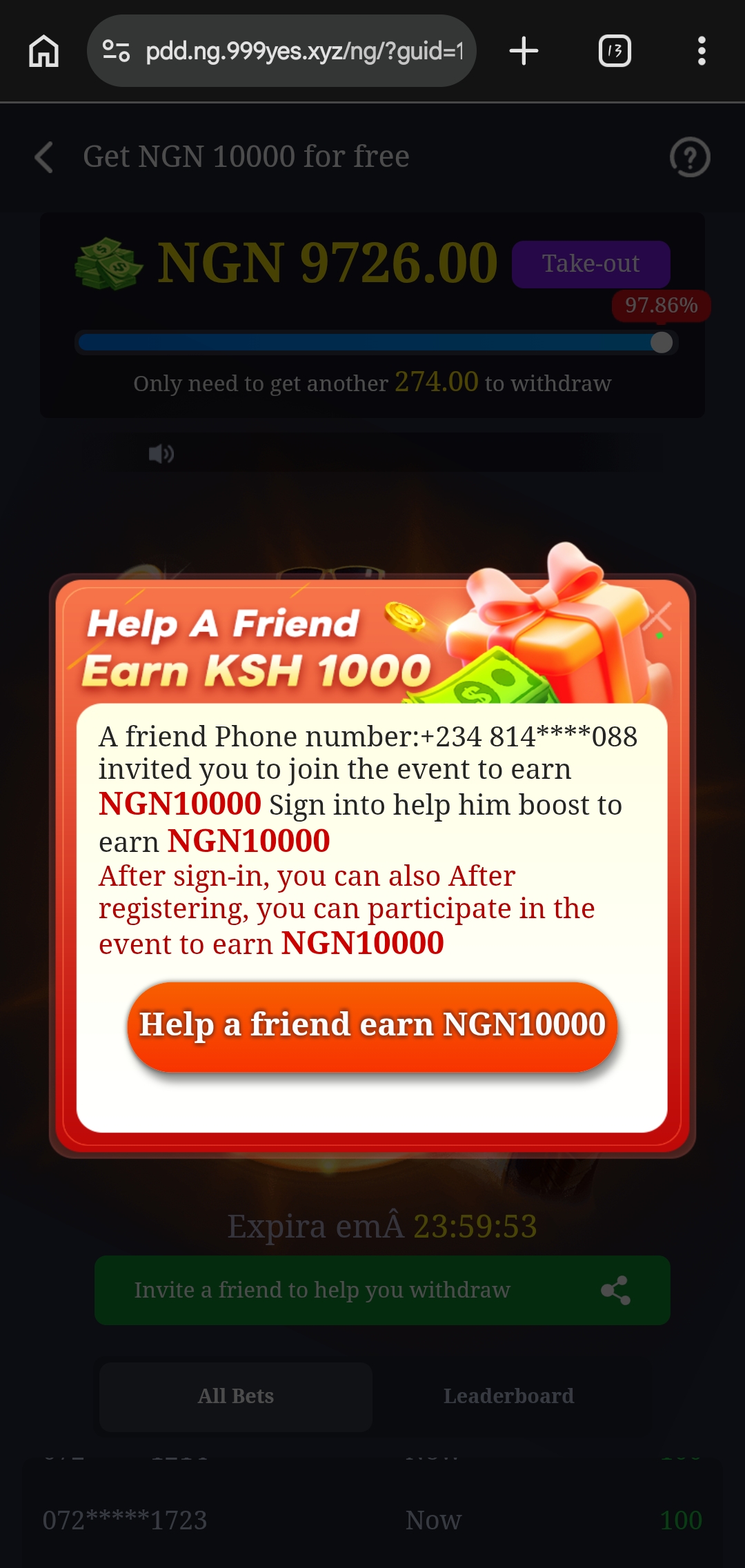Screen dimensions: 745x1568
Task: Open site info icon in address bar
Action: (x=116, y=51)
